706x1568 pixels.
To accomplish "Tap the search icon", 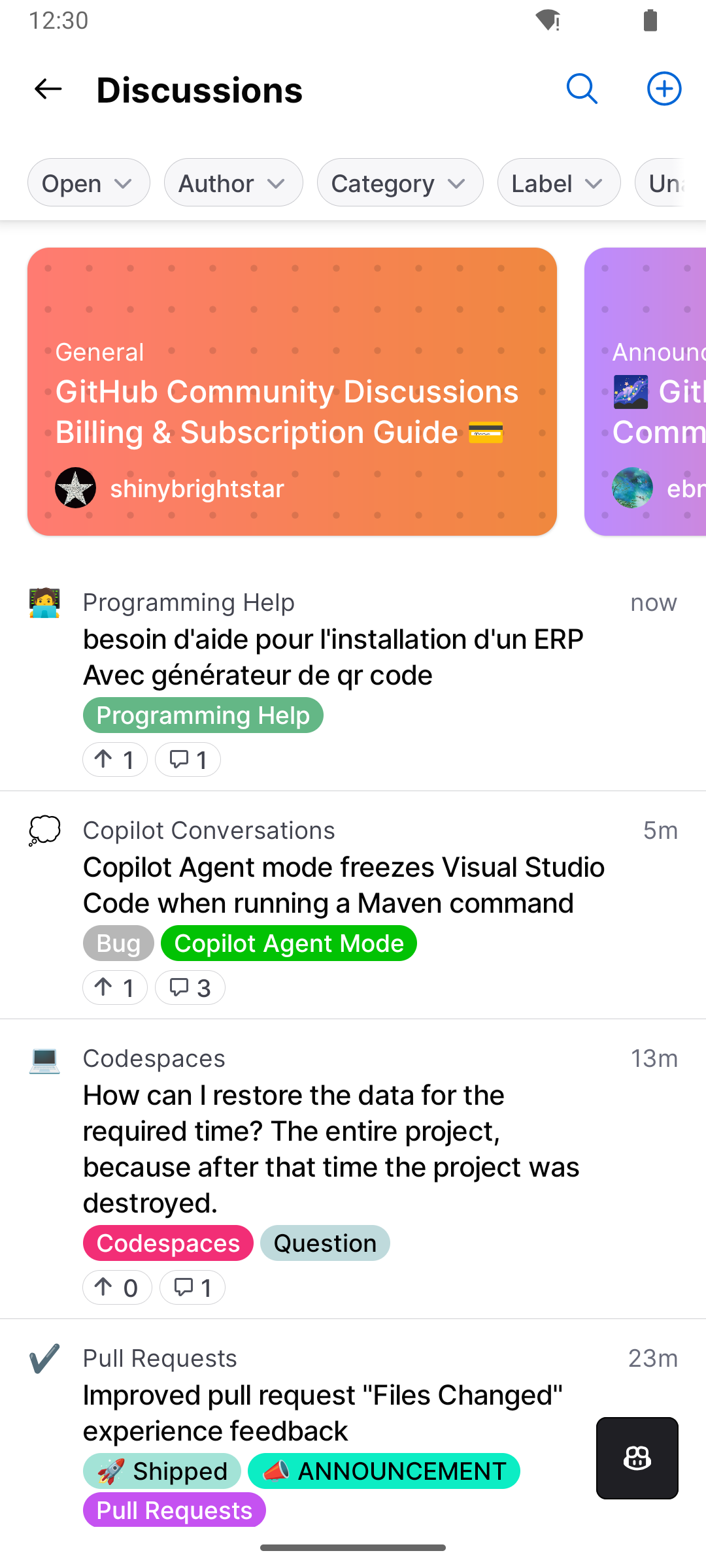I will (582, 89).
